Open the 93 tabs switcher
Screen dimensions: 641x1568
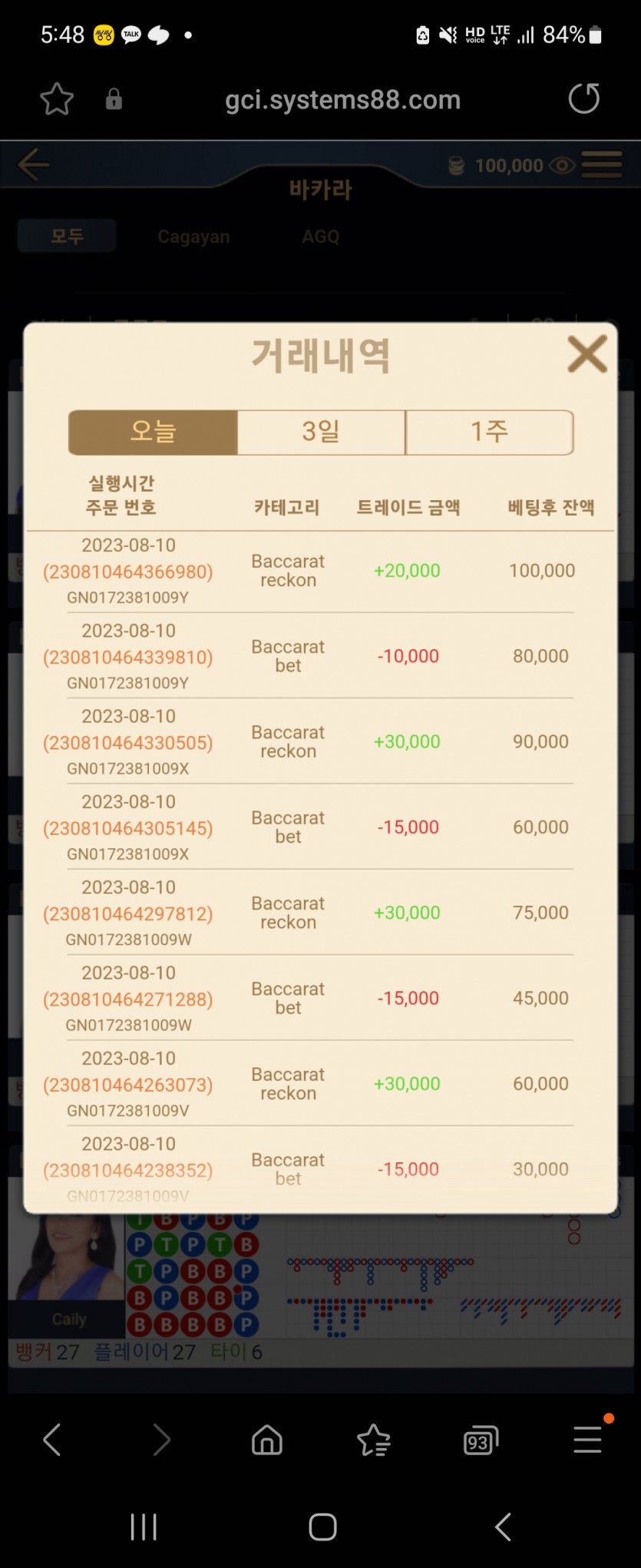pos(481,1440)
